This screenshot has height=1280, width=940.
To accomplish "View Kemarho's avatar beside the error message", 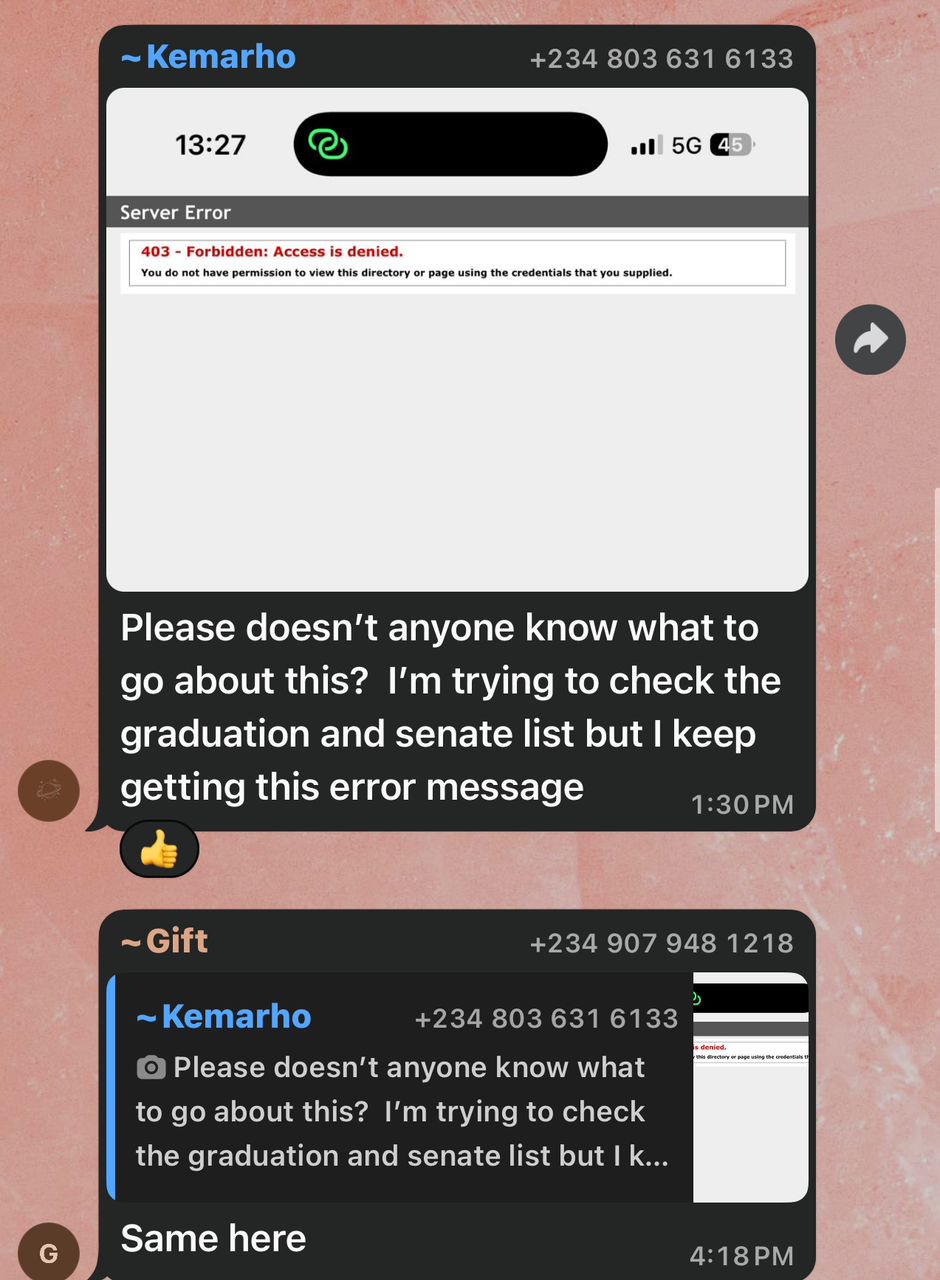I will (48, 791).
